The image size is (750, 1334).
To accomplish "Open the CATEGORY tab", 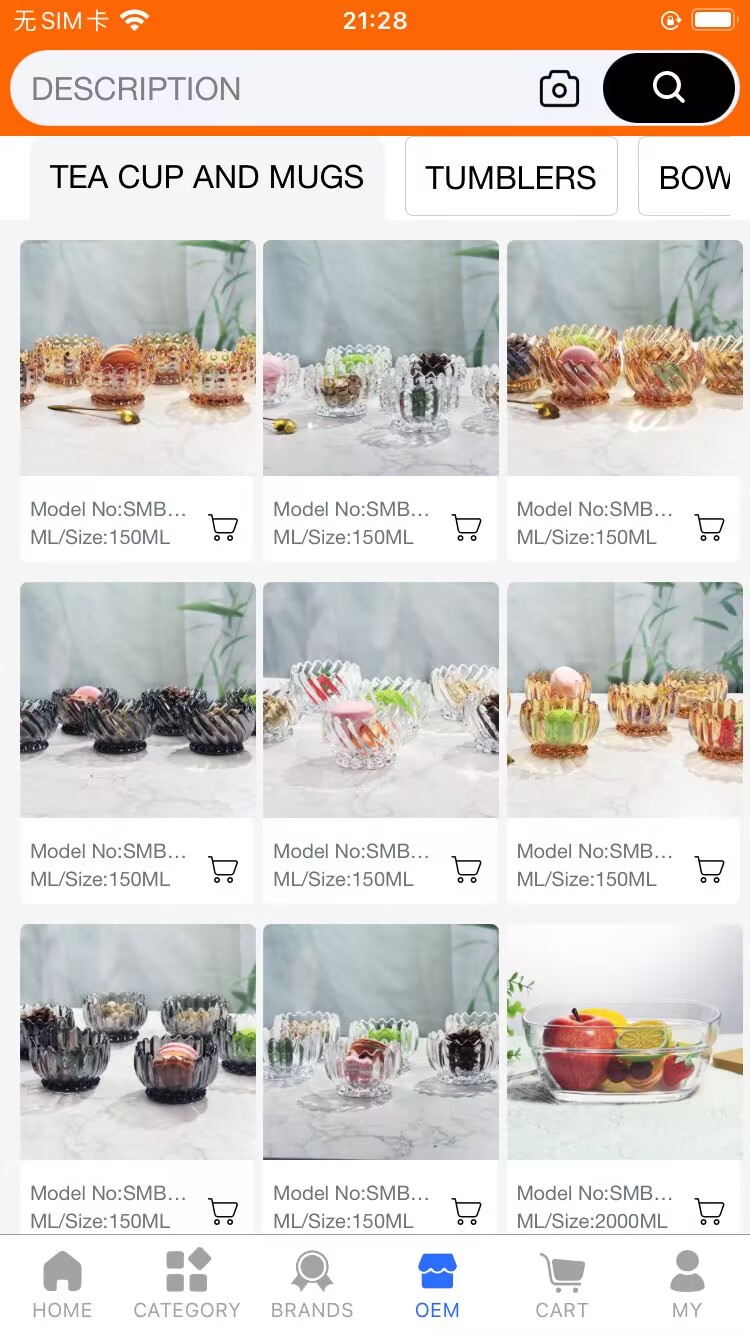I will click(187, 1285).
